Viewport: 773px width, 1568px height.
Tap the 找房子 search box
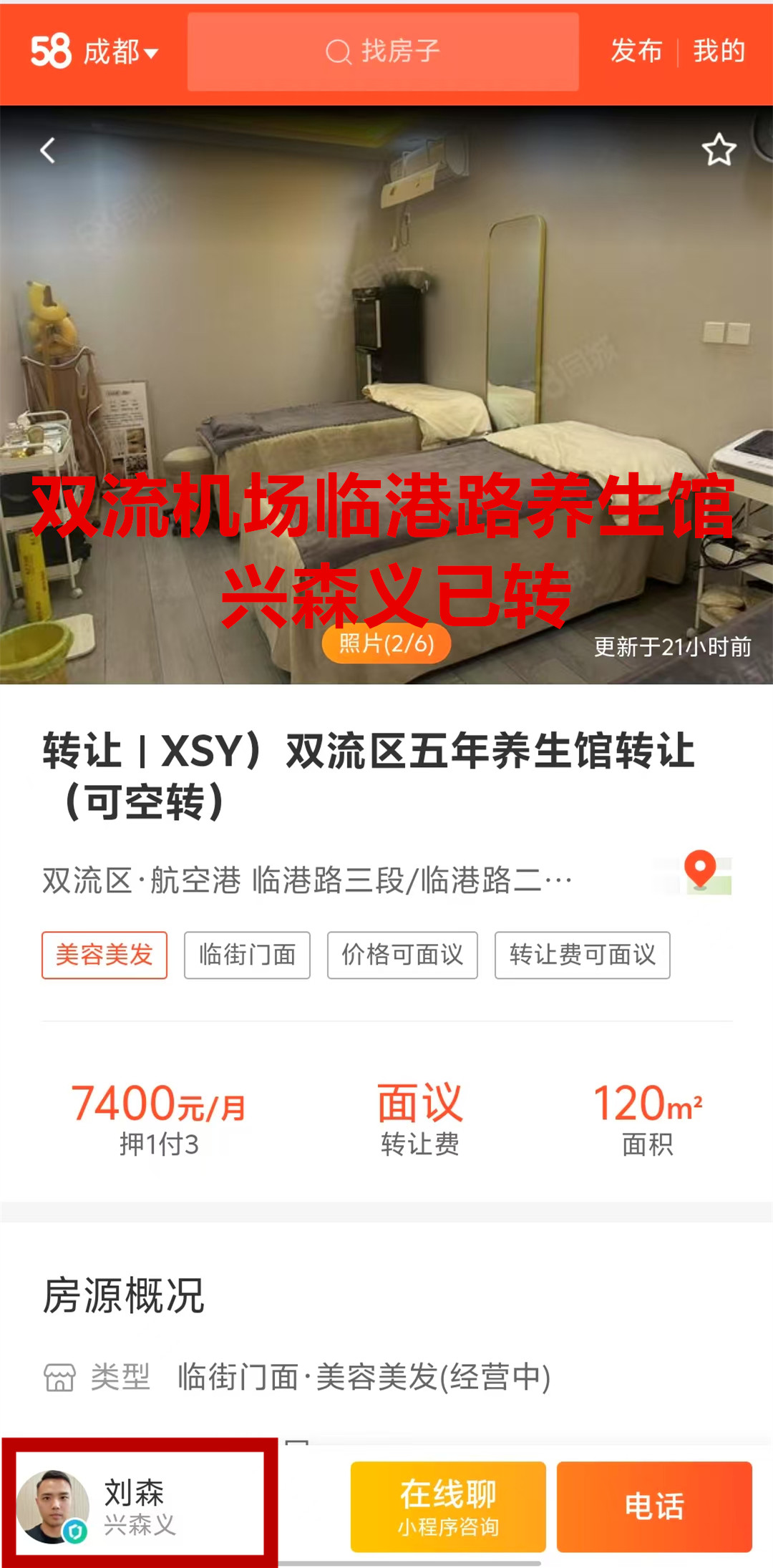point(383,52)
